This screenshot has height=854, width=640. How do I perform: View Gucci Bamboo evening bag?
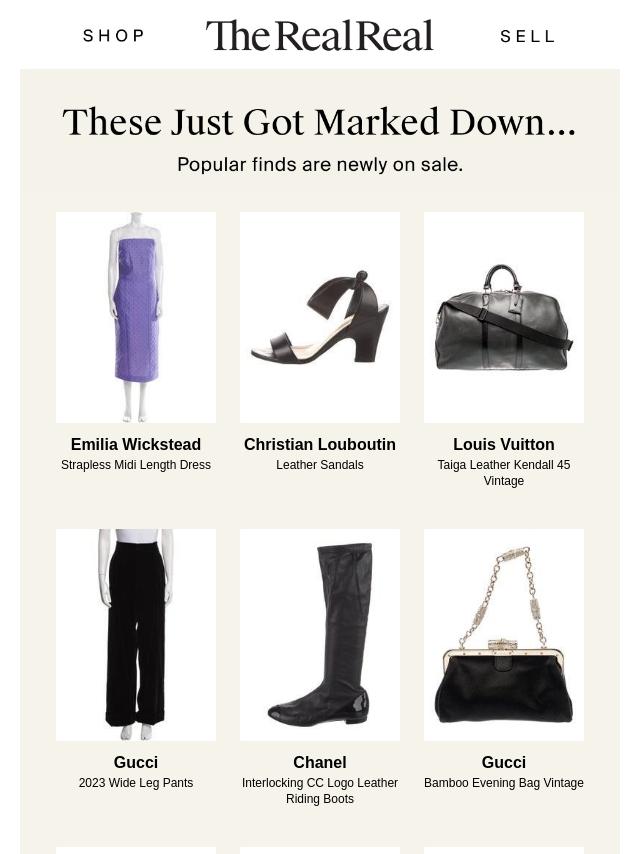pyautogui.click(x=504, y=635)
